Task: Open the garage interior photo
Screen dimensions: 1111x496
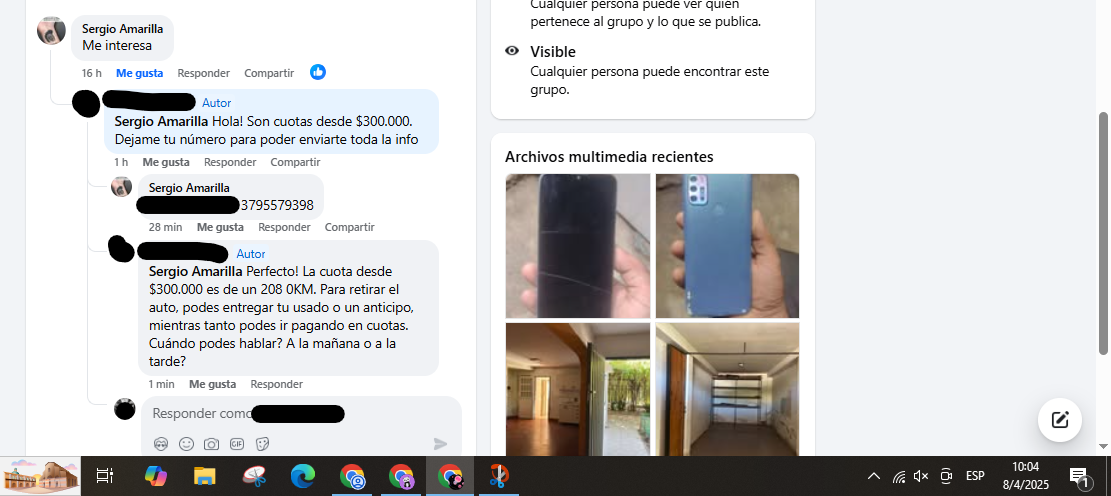Action: click(727, 388)
